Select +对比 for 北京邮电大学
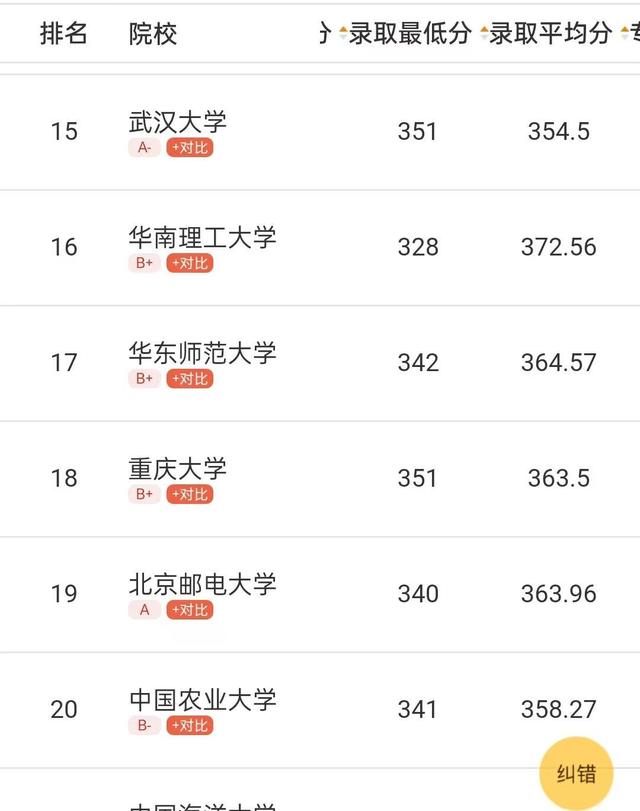The image size is (640, 811). (x=190, y=610)
